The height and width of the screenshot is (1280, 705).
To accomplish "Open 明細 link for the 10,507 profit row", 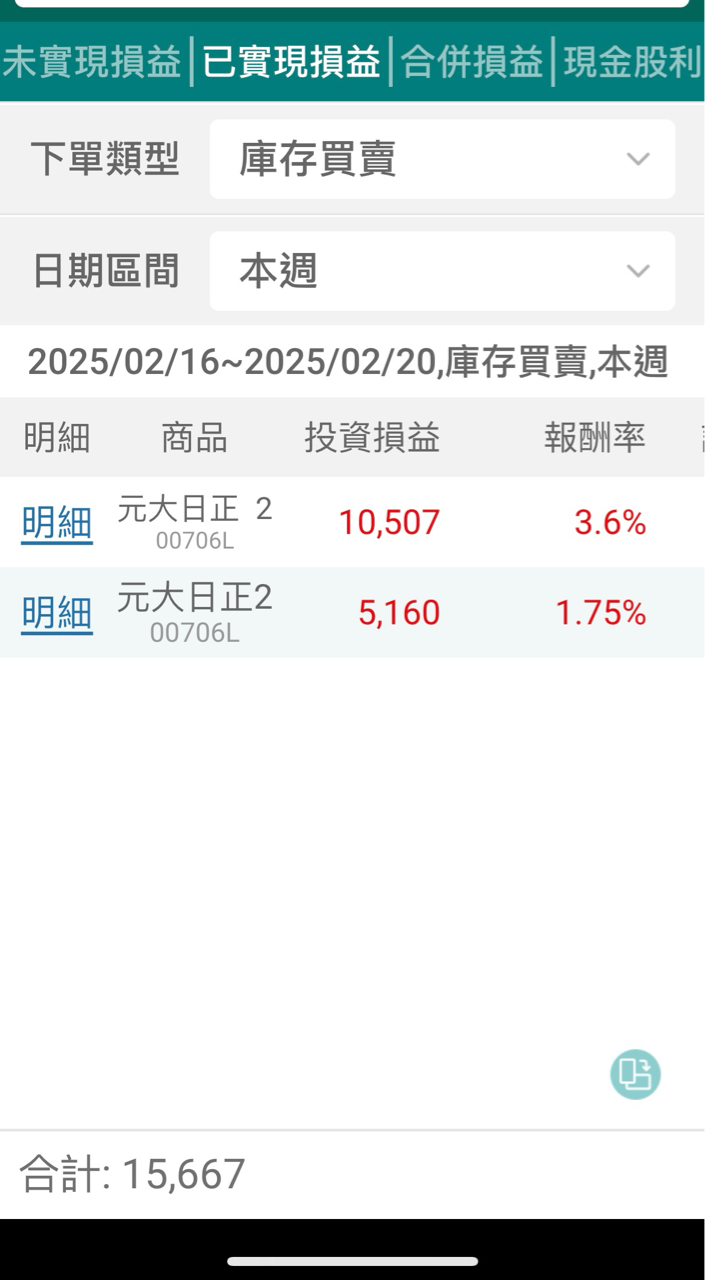I will point(57,523).
